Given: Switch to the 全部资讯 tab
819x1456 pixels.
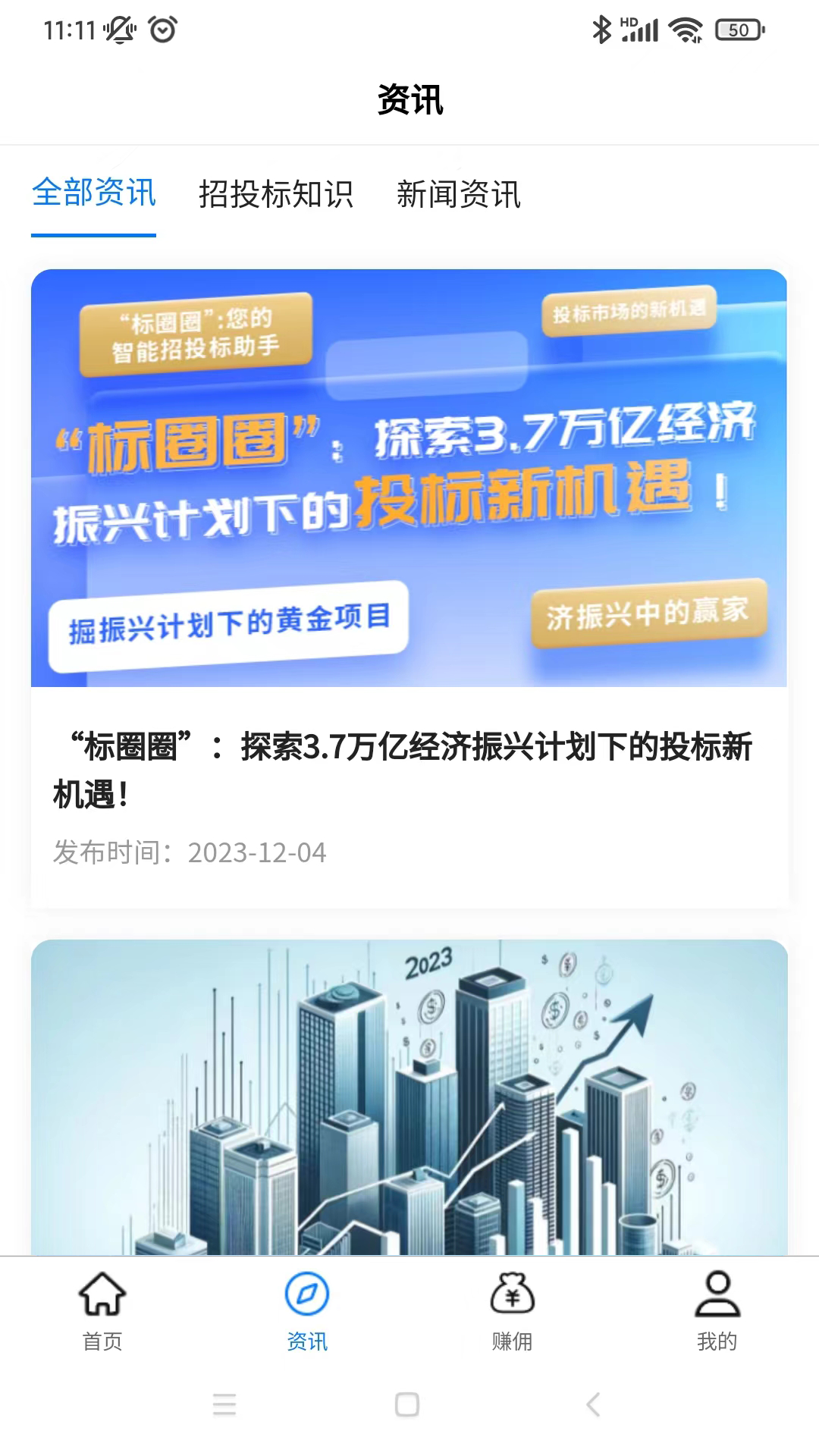Looking at the screenshot, I should tap(93, 194).
